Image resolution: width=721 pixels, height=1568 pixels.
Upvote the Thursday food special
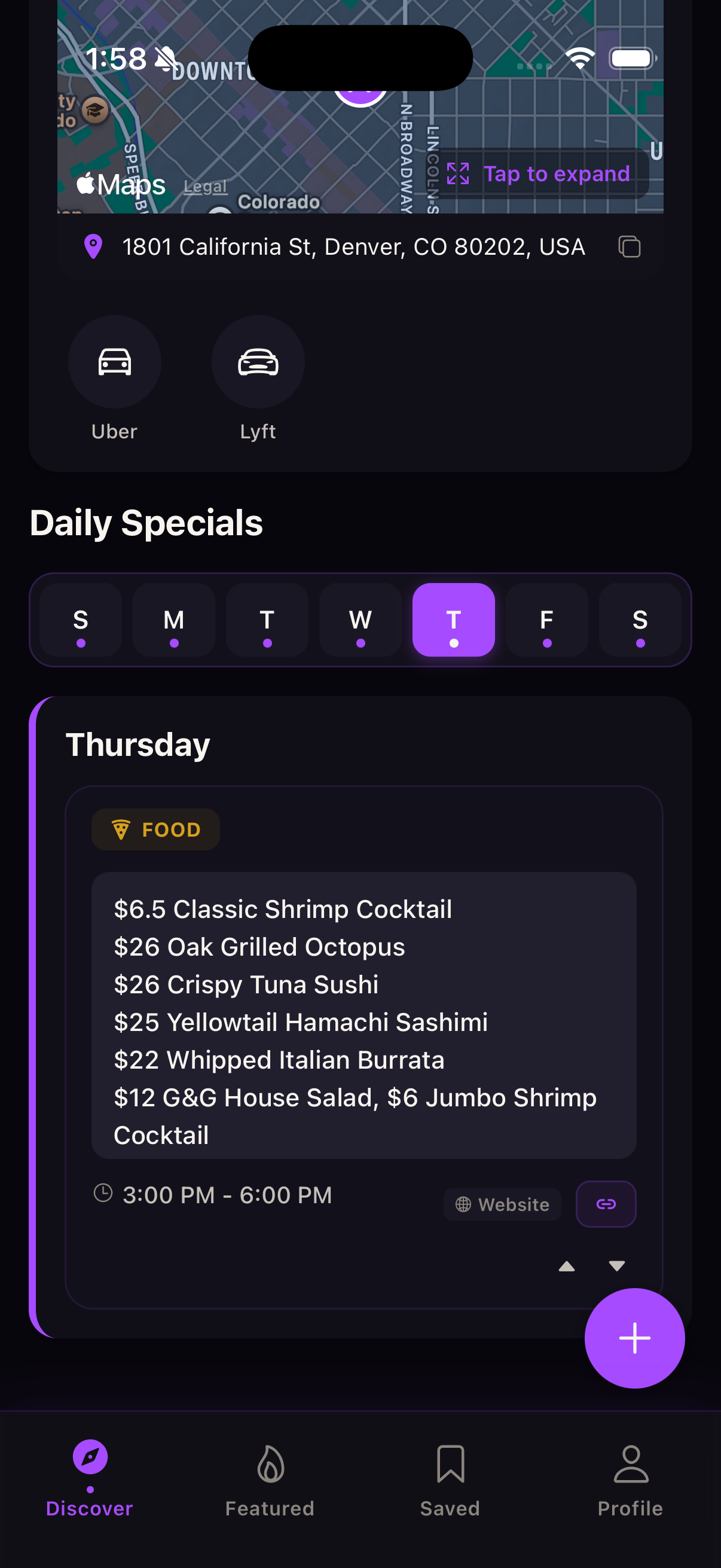(x=566, y=1266)
